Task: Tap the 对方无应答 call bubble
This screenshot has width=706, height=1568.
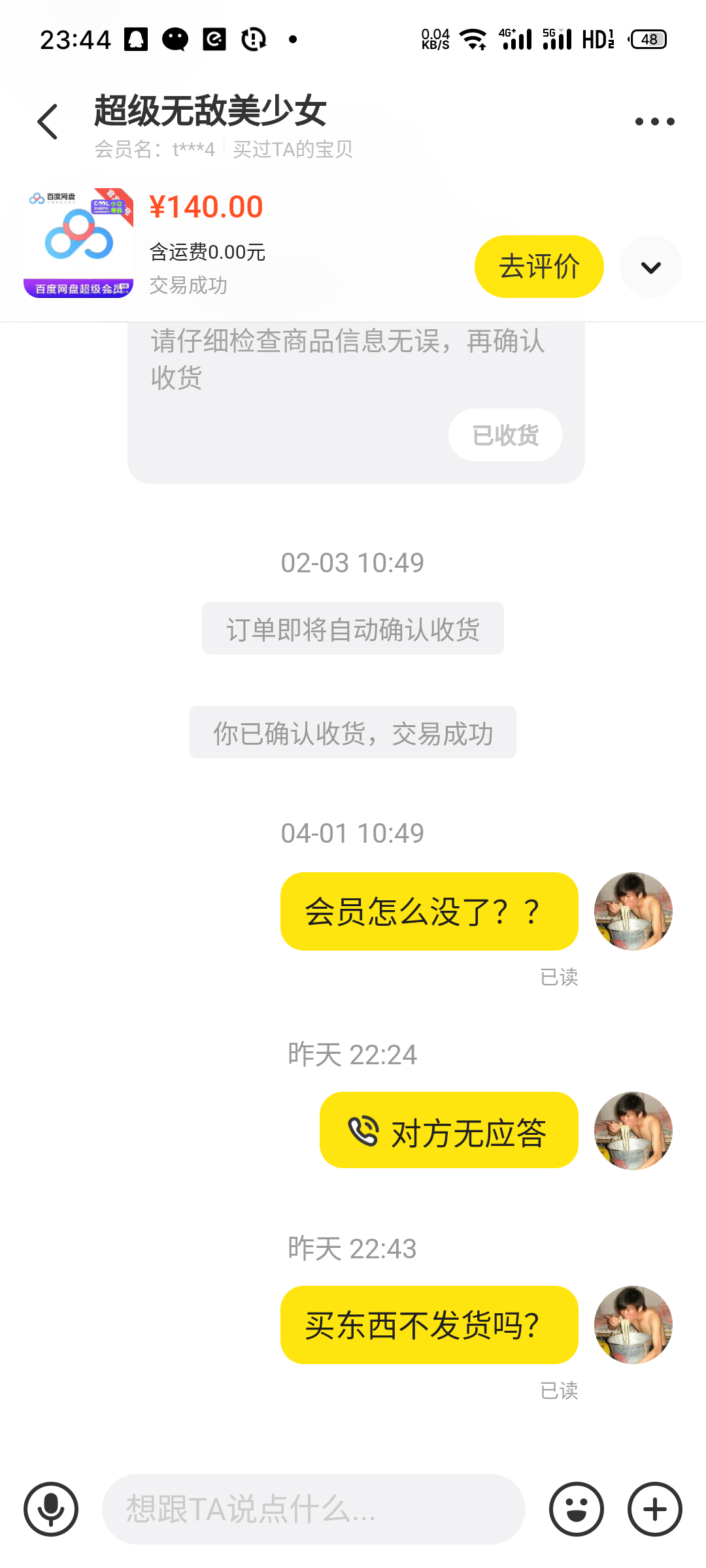Action: coord(448,1130)
